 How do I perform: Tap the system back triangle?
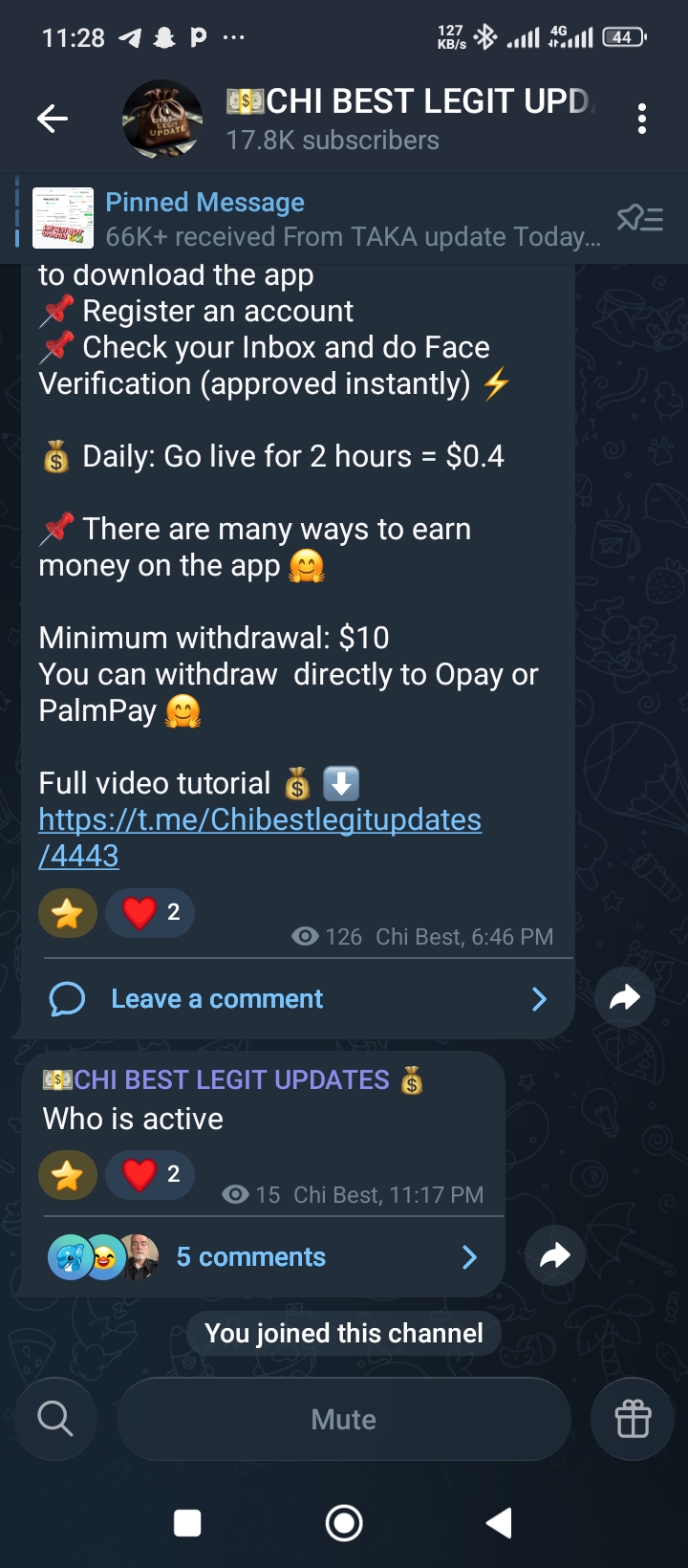coord(500,1523)
